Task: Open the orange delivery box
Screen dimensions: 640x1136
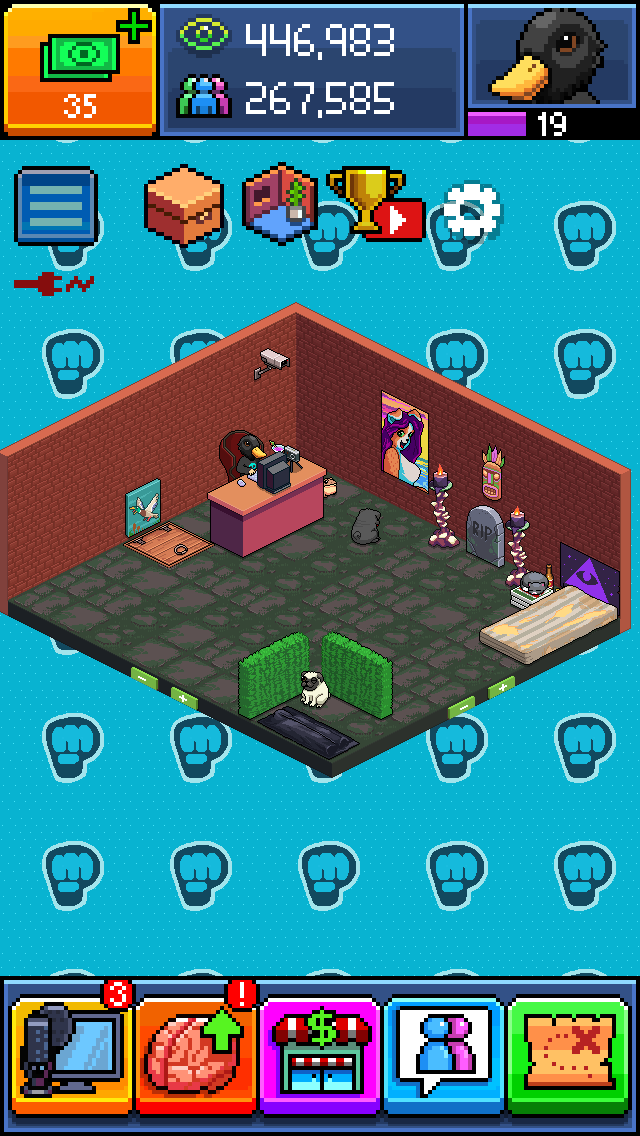Action: tap(183, 205)
